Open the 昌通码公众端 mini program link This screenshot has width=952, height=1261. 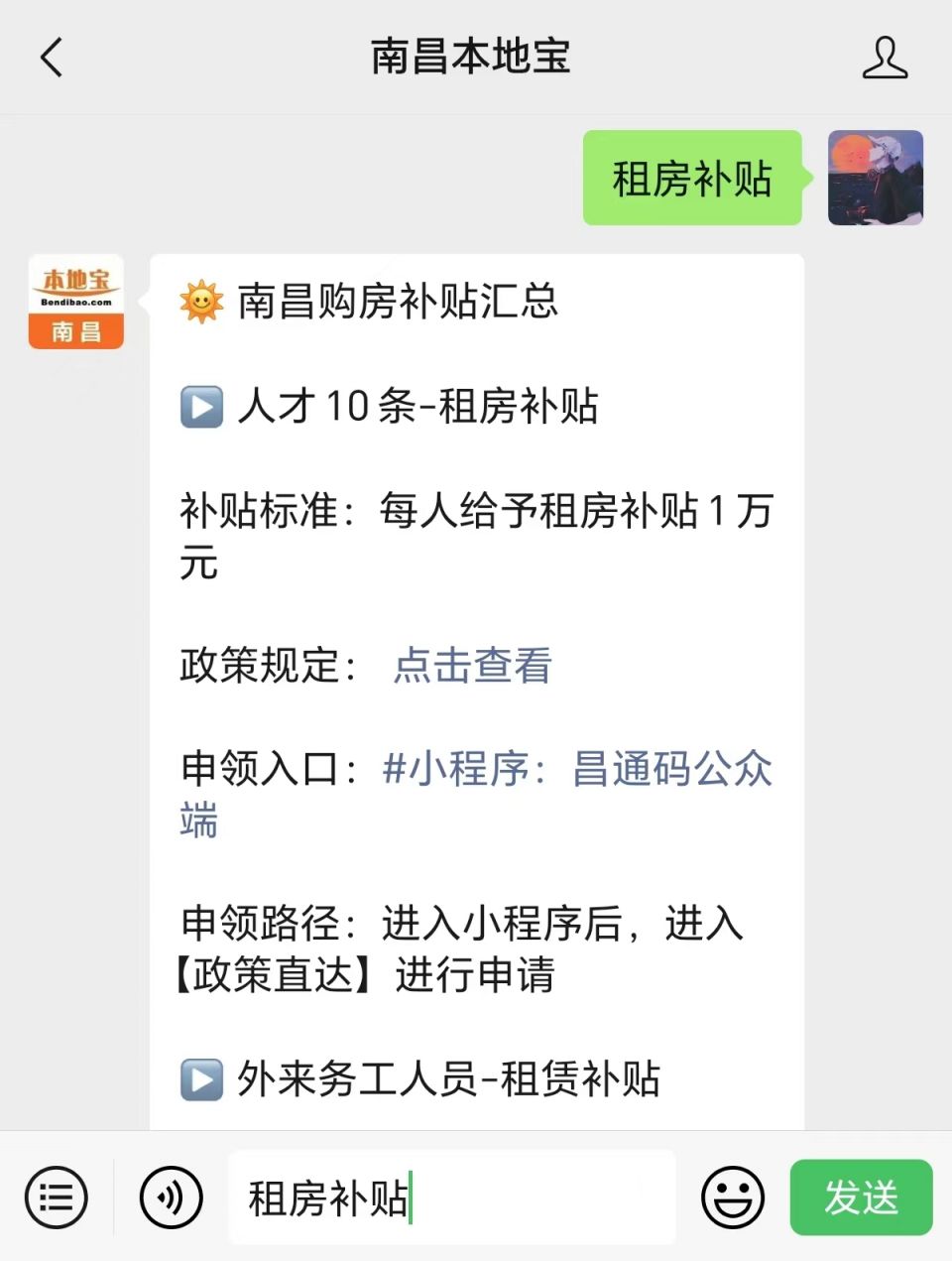click(x=575, y=769)
